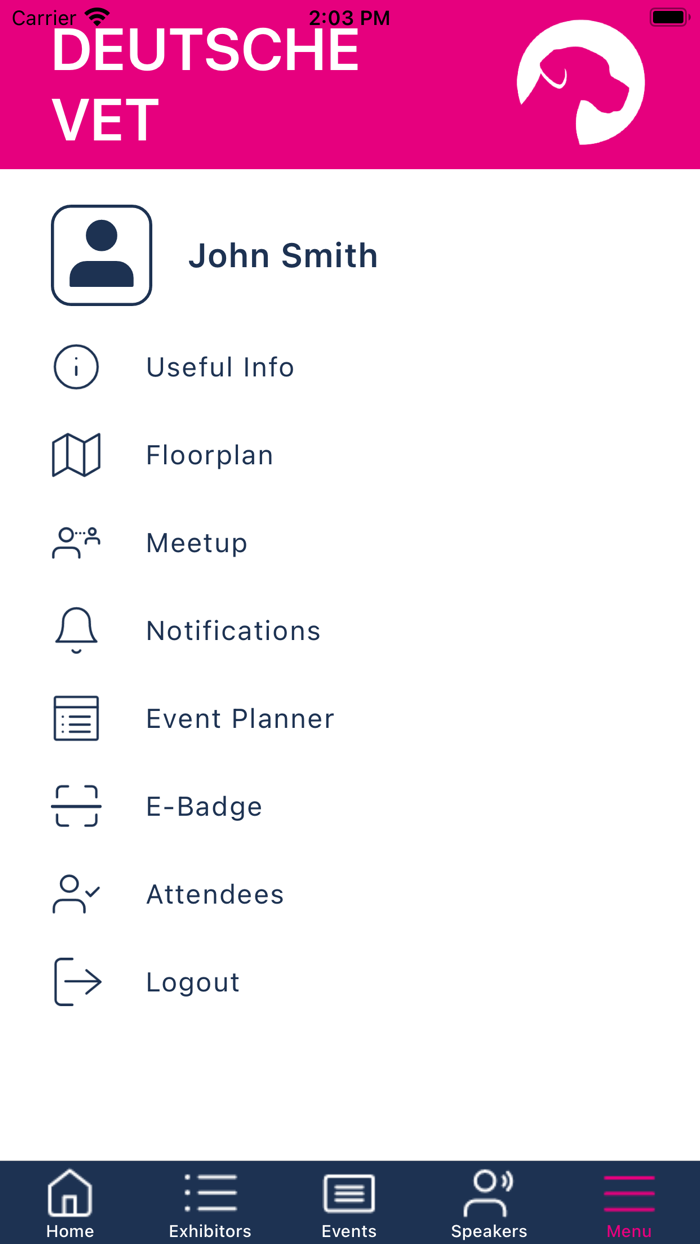700x1244 pixels.
Task: Switch to the Home tab
Action: (x=70, y=1204)
